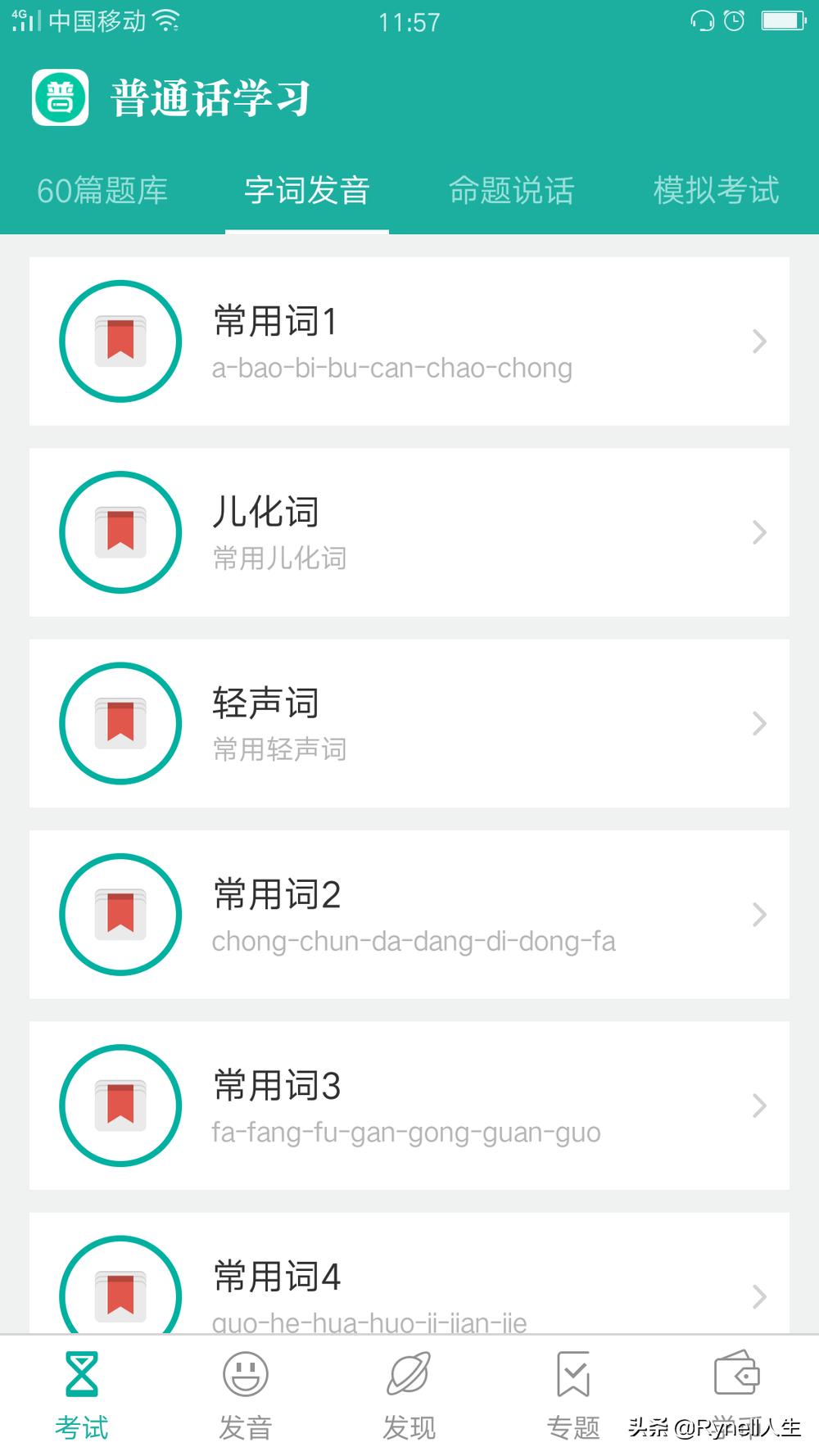Tap the alarm clock icon in status bar

click(x=735, y=20)
